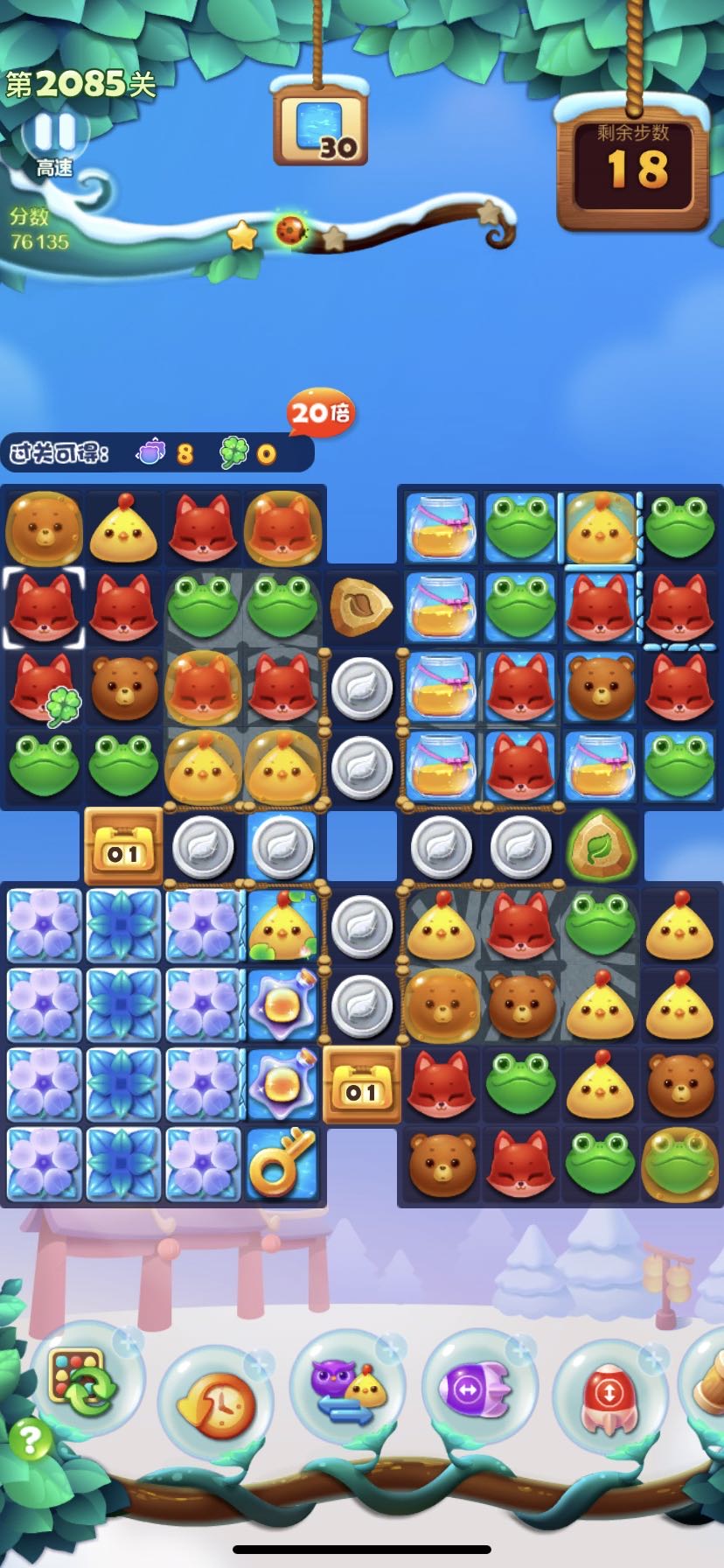
Task: Select the golden key tile
Action: pos(281,1164)
